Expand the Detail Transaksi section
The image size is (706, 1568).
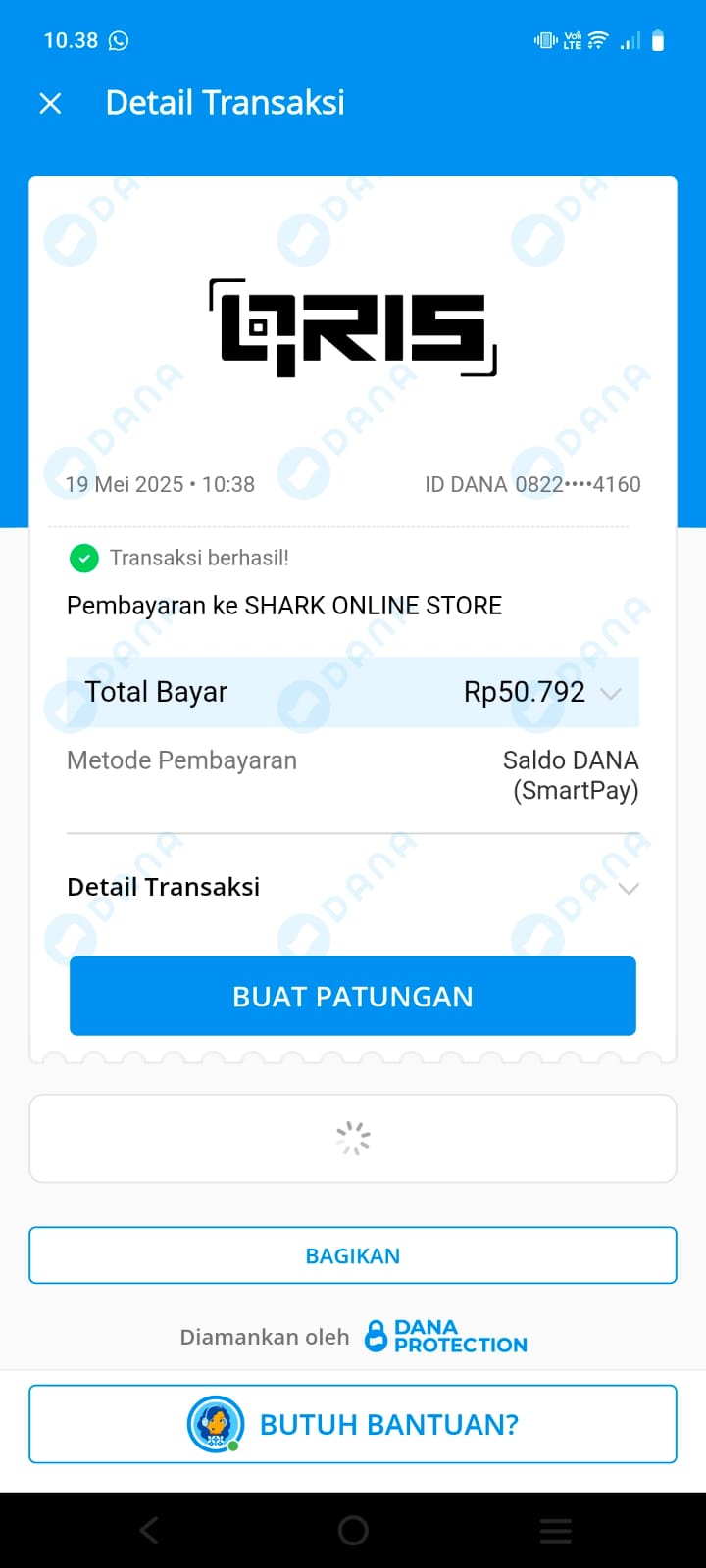click(629, 888)
